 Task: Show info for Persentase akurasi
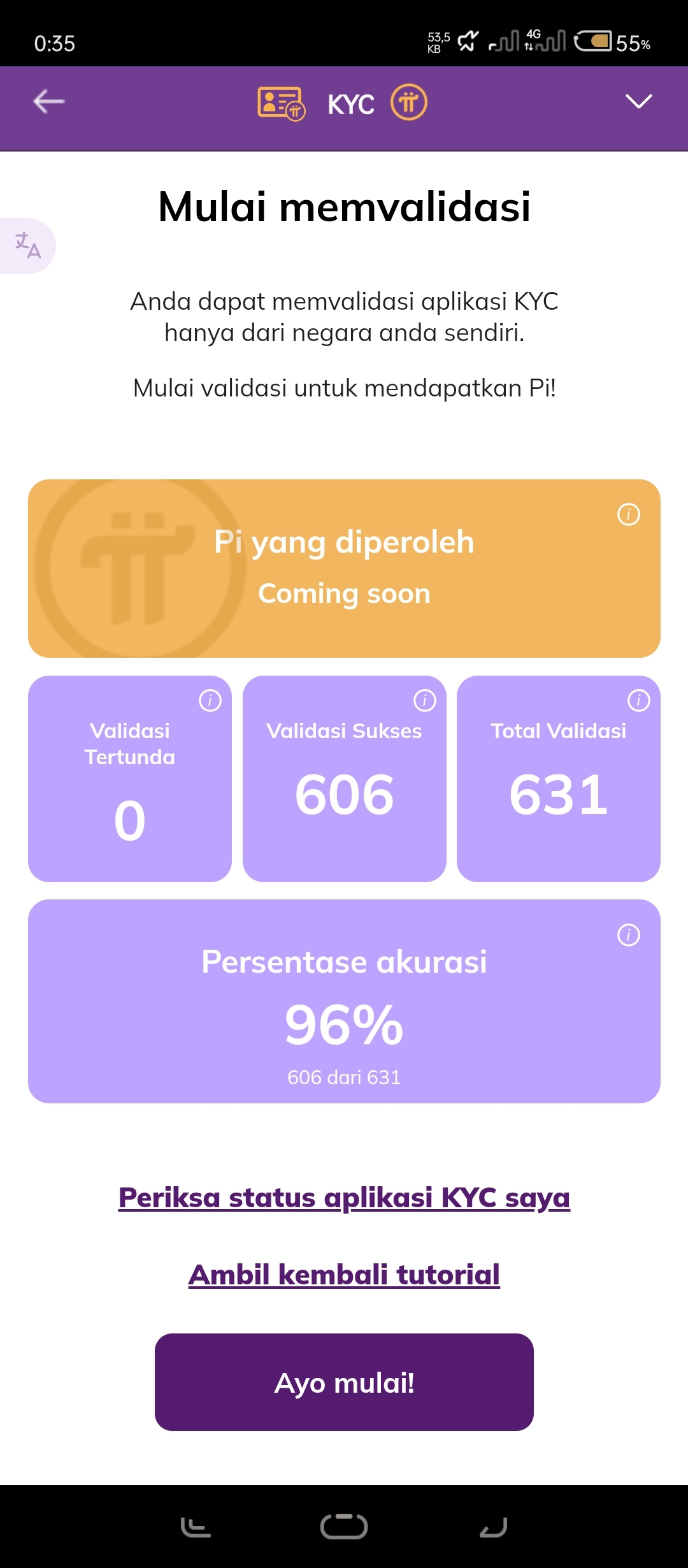628,935
